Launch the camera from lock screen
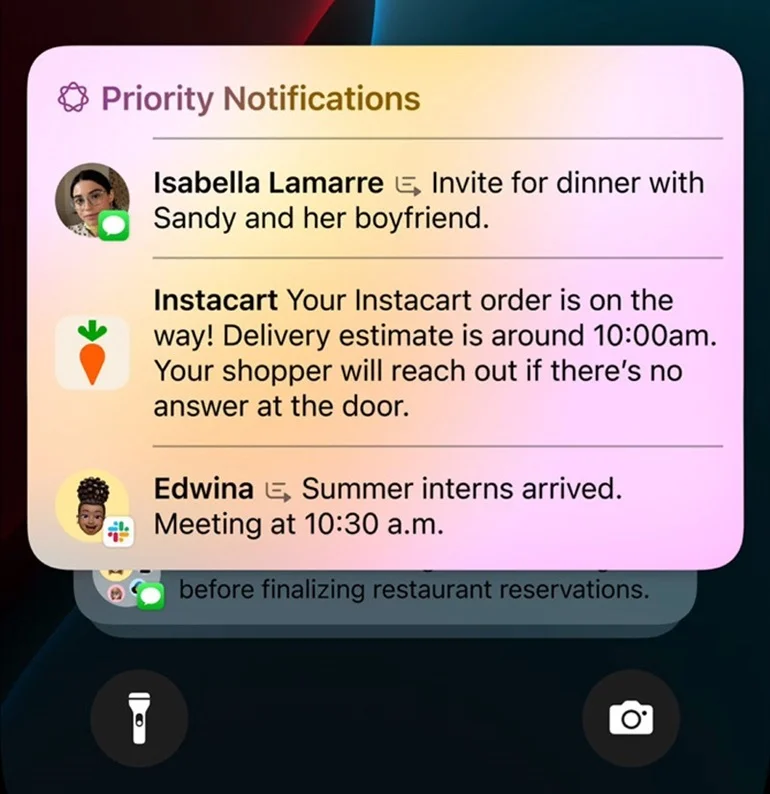This screenshot has height=794, width=770. [x=630, y=718]
